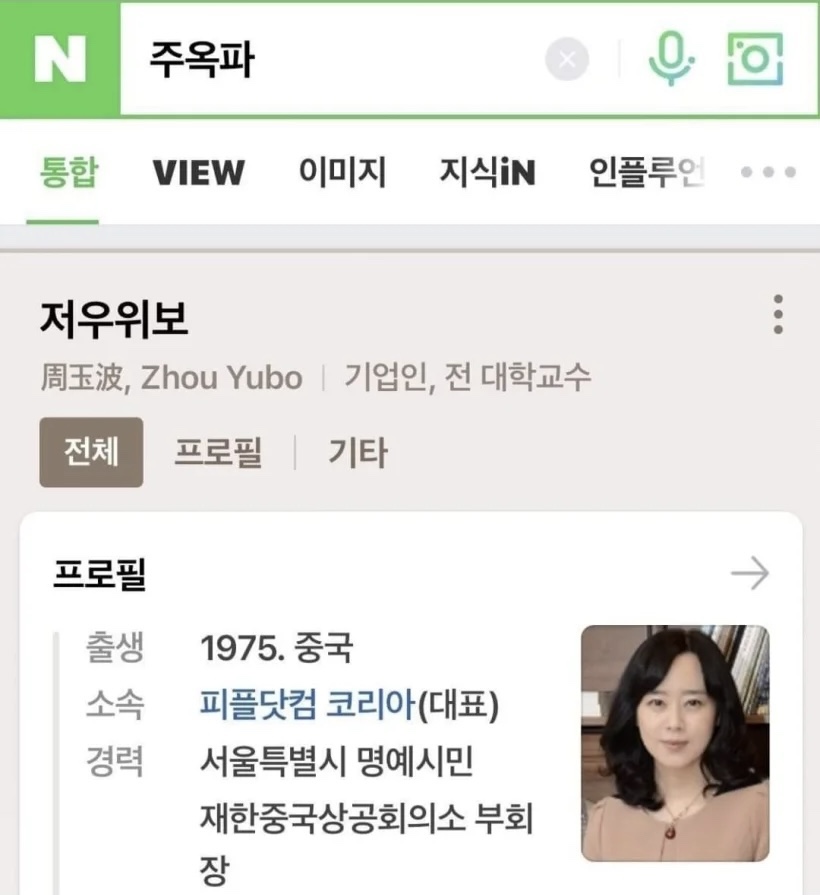Enlarge the profile photo thumbnail

(x=675, y=743)
